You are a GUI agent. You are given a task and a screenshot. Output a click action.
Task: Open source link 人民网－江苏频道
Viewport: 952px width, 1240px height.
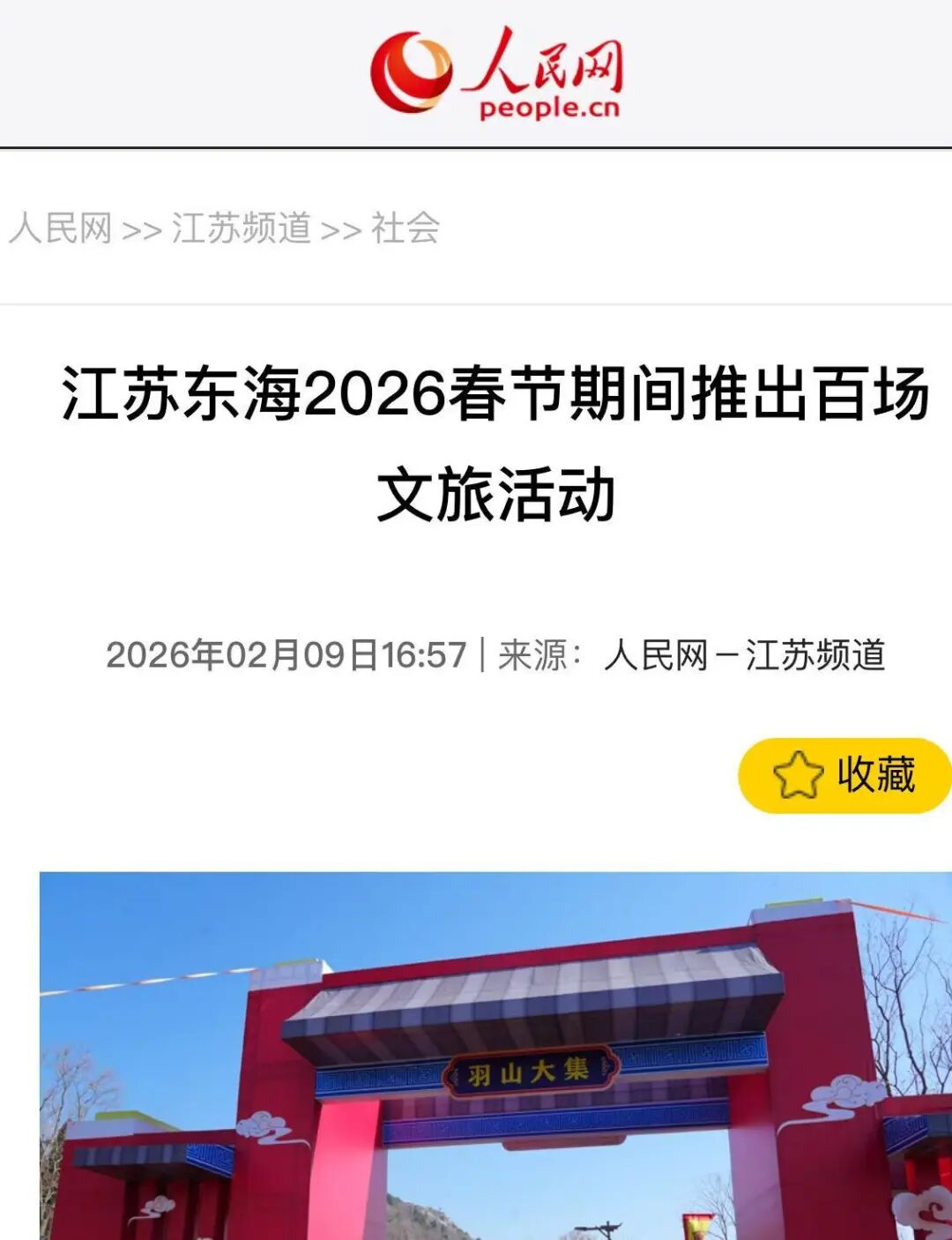coord(744,655)
